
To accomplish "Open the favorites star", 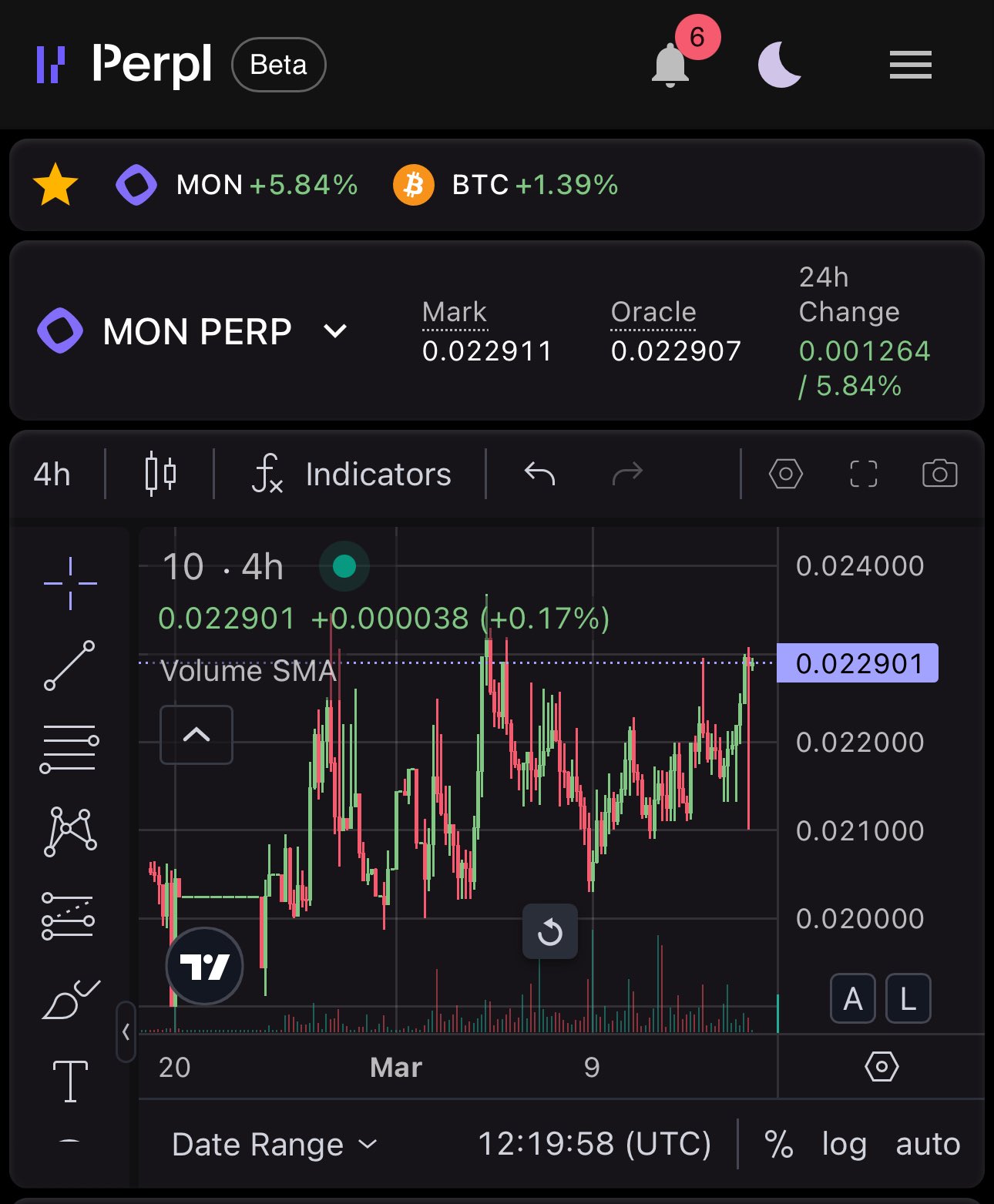I will 55,185.
